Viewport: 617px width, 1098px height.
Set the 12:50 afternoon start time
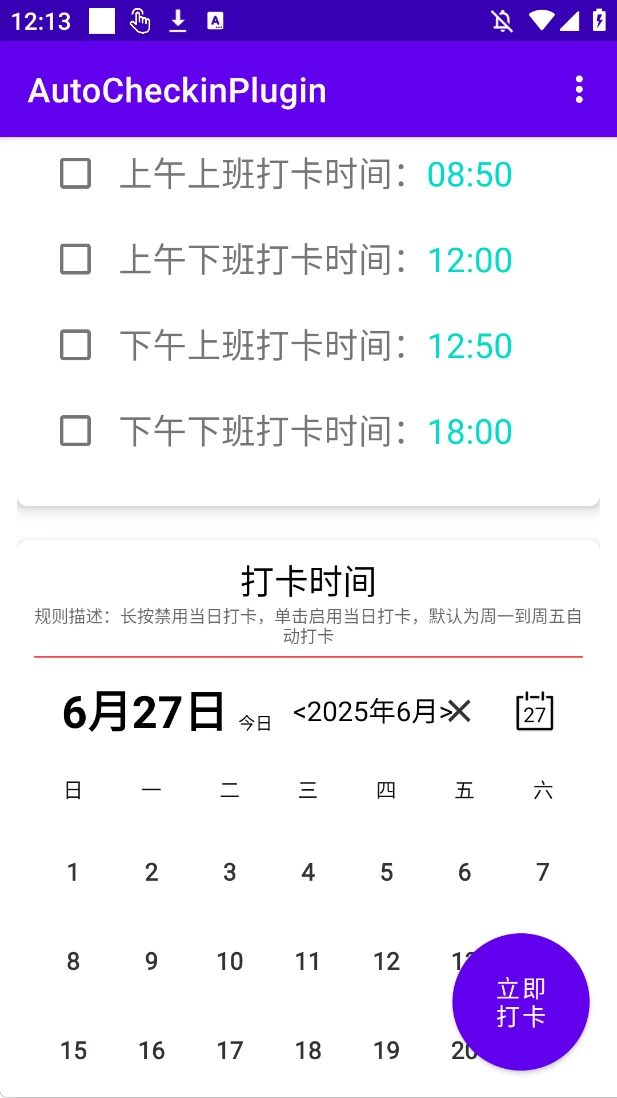coord(469,347)
